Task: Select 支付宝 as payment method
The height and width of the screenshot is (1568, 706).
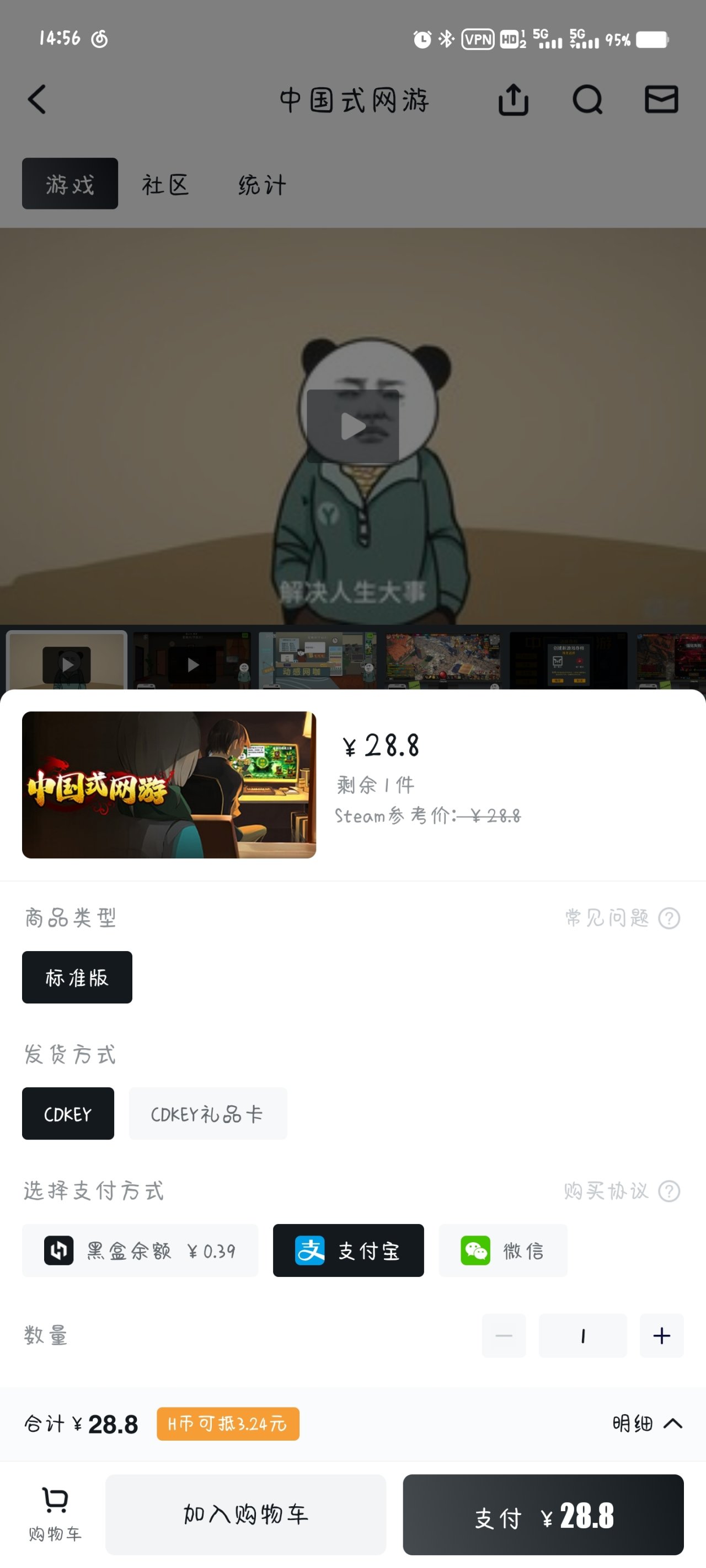Action: (x=348, y=1250)
